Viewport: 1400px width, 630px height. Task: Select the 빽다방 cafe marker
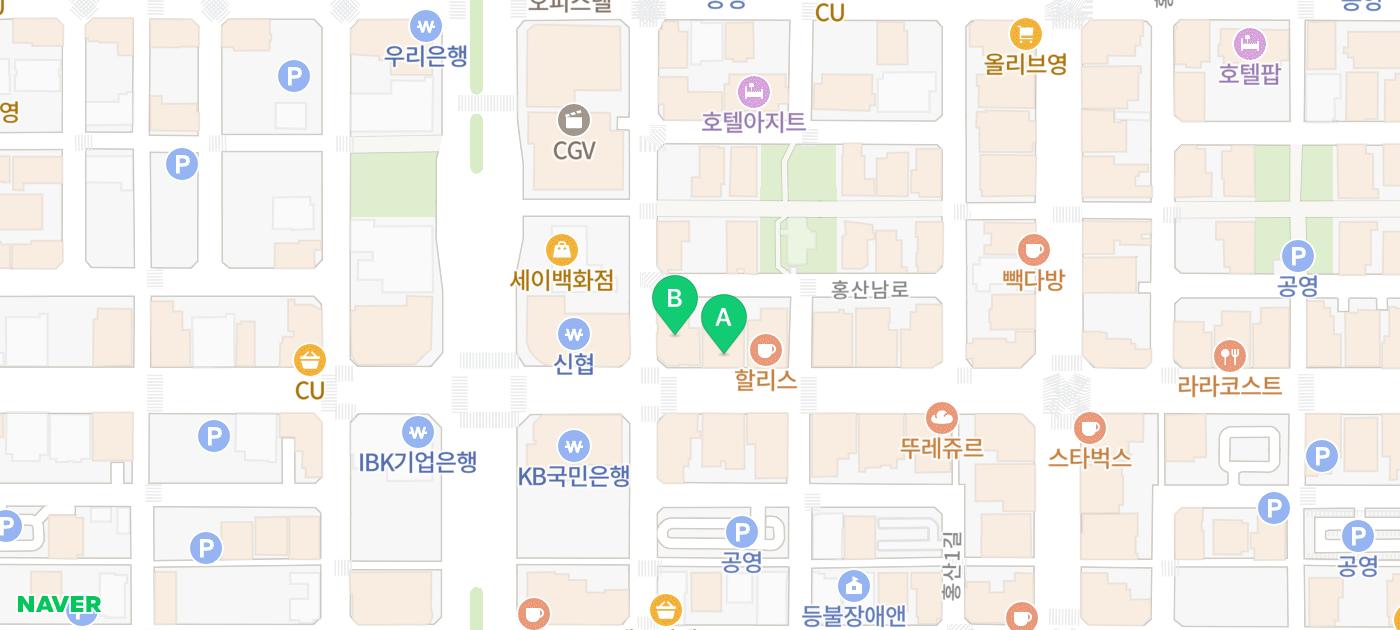[x=1033, y=250]
